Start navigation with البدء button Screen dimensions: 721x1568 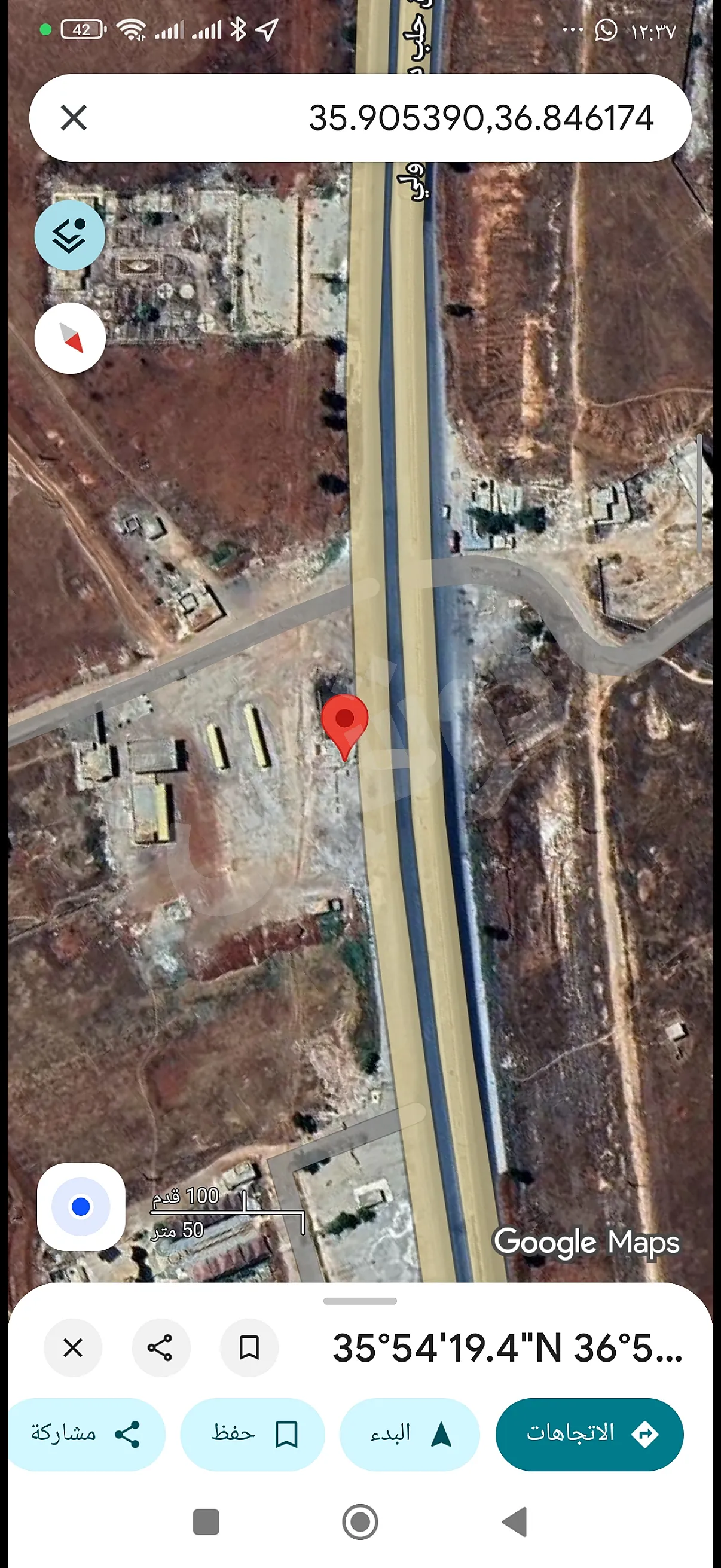(410, 1434)
